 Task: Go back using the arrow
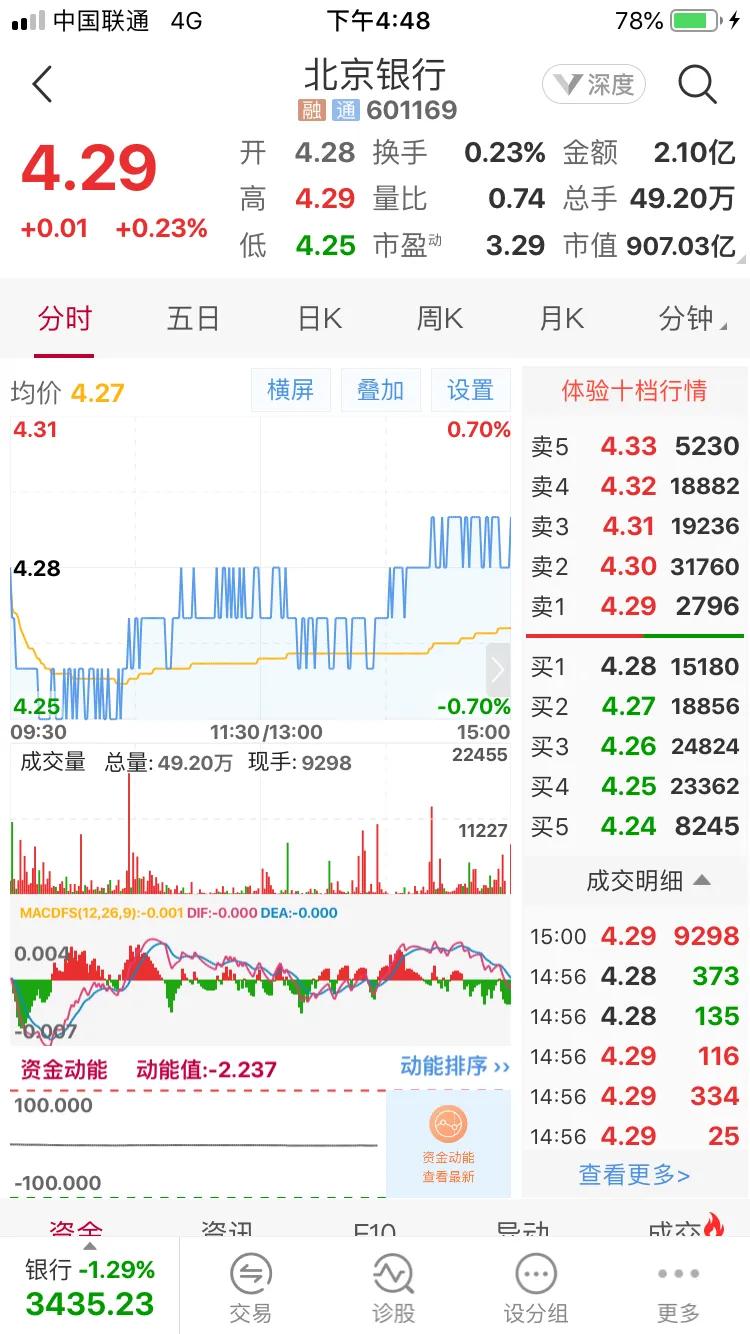pos(42,85)
